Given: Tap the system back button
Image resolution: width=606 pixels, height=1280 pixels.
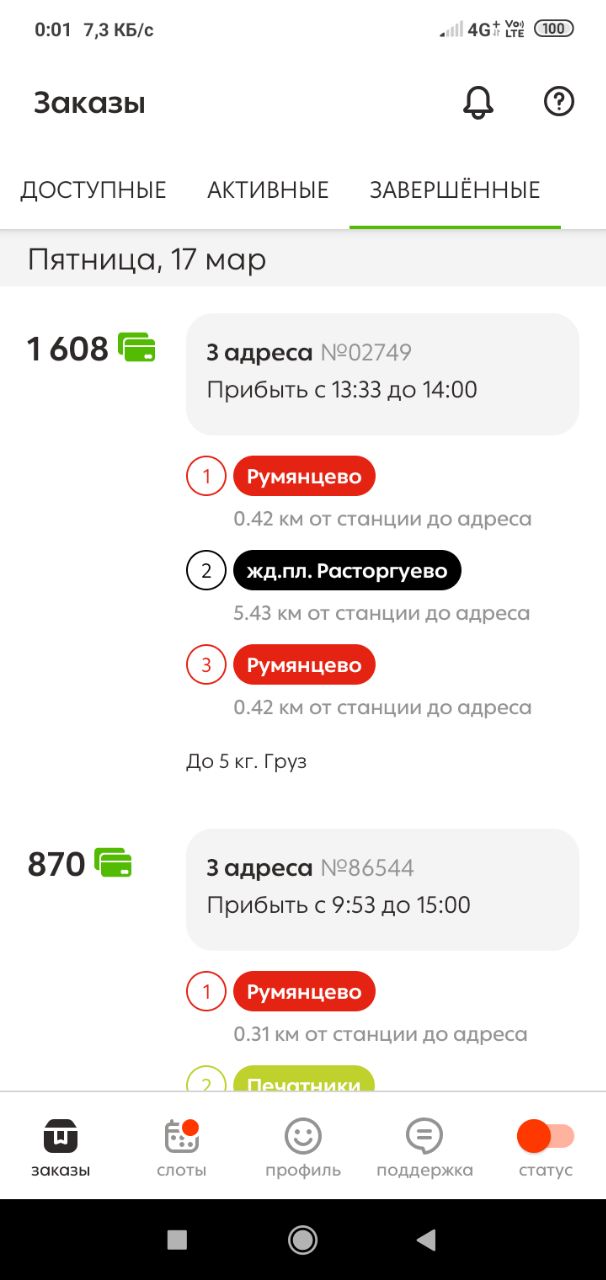Looking at the screenshot, I should [426, 1240].
